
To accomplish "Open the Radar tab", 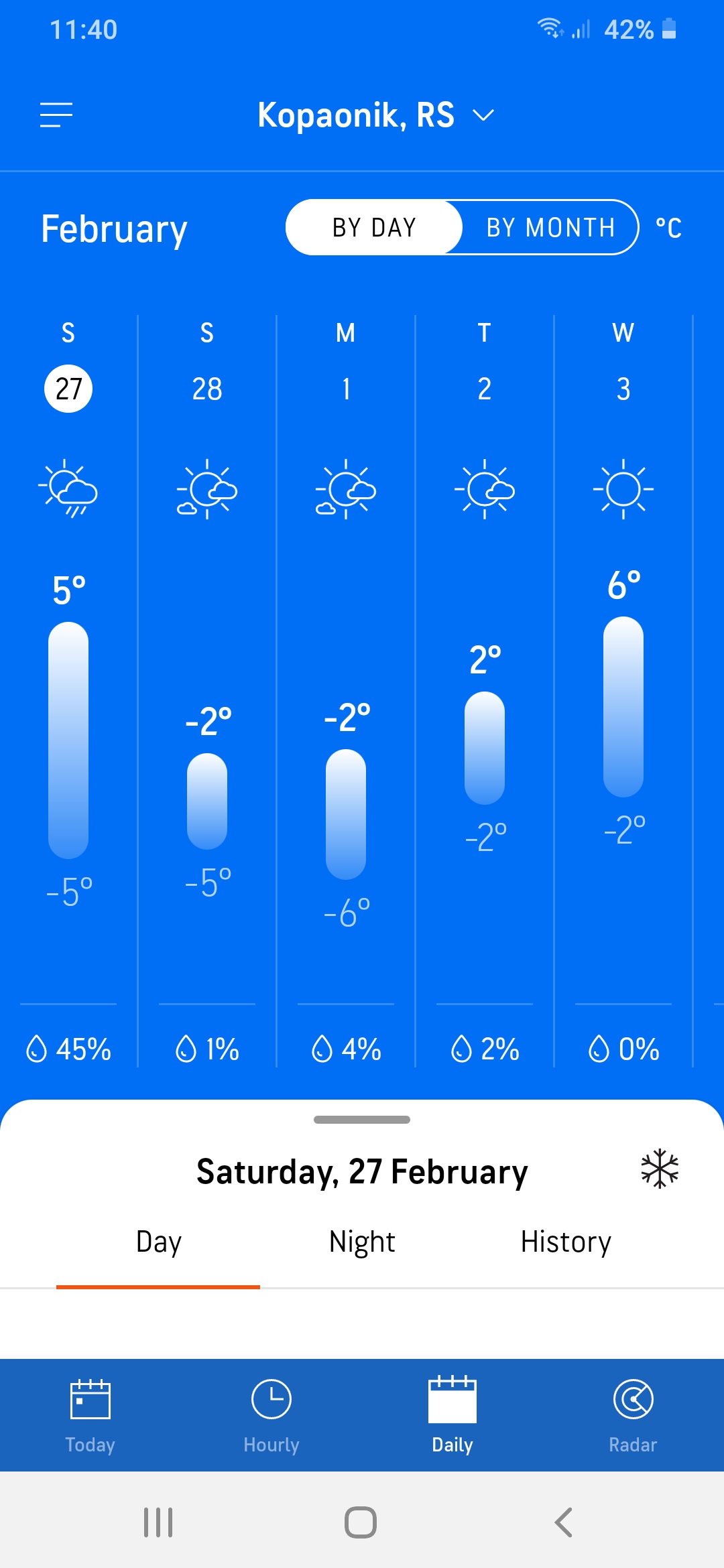I will (x=633, y=1414).
